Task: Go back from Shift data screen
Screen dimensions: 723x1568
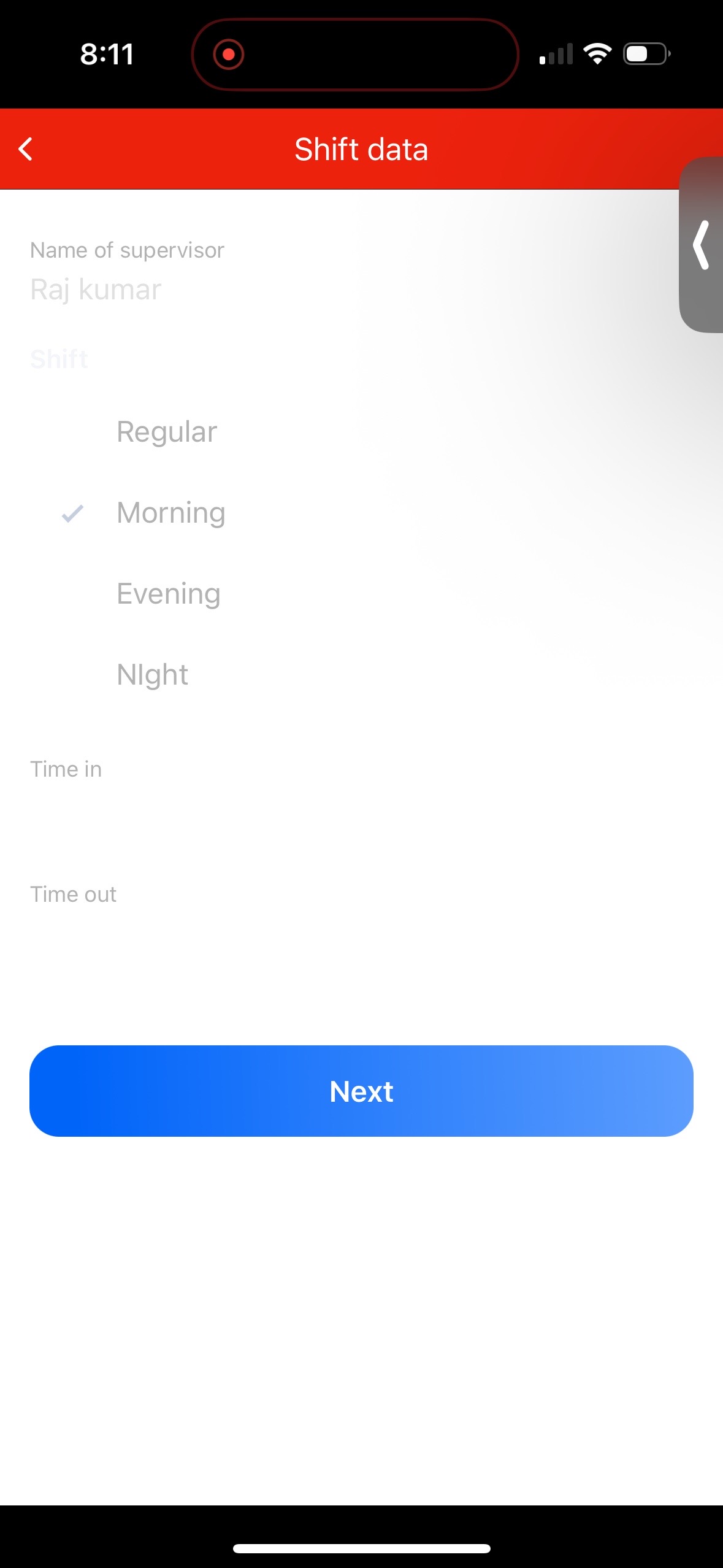Action: tap(26, 149)
